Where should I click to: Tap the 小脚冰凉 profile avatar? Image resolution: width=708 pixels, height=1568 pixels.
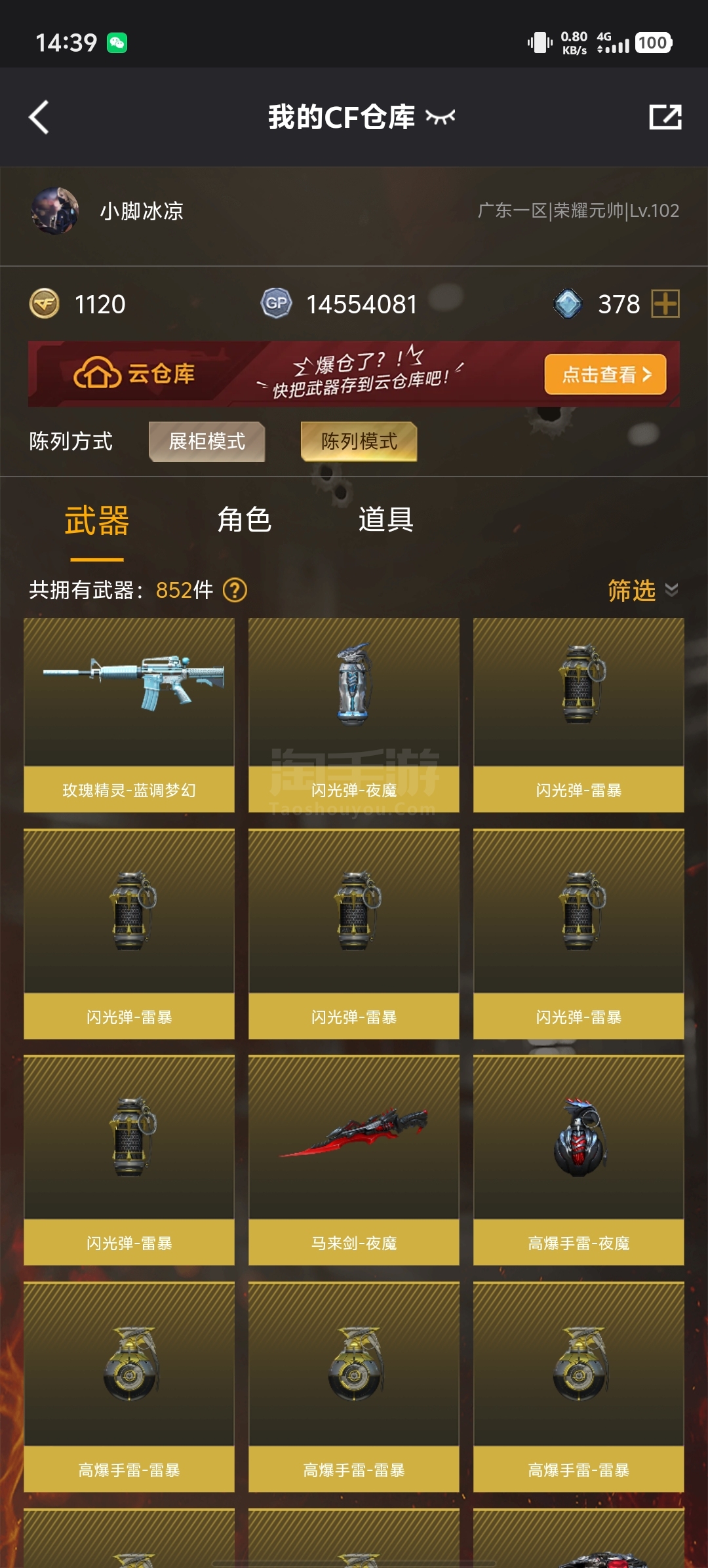click(x=55, y=210)
